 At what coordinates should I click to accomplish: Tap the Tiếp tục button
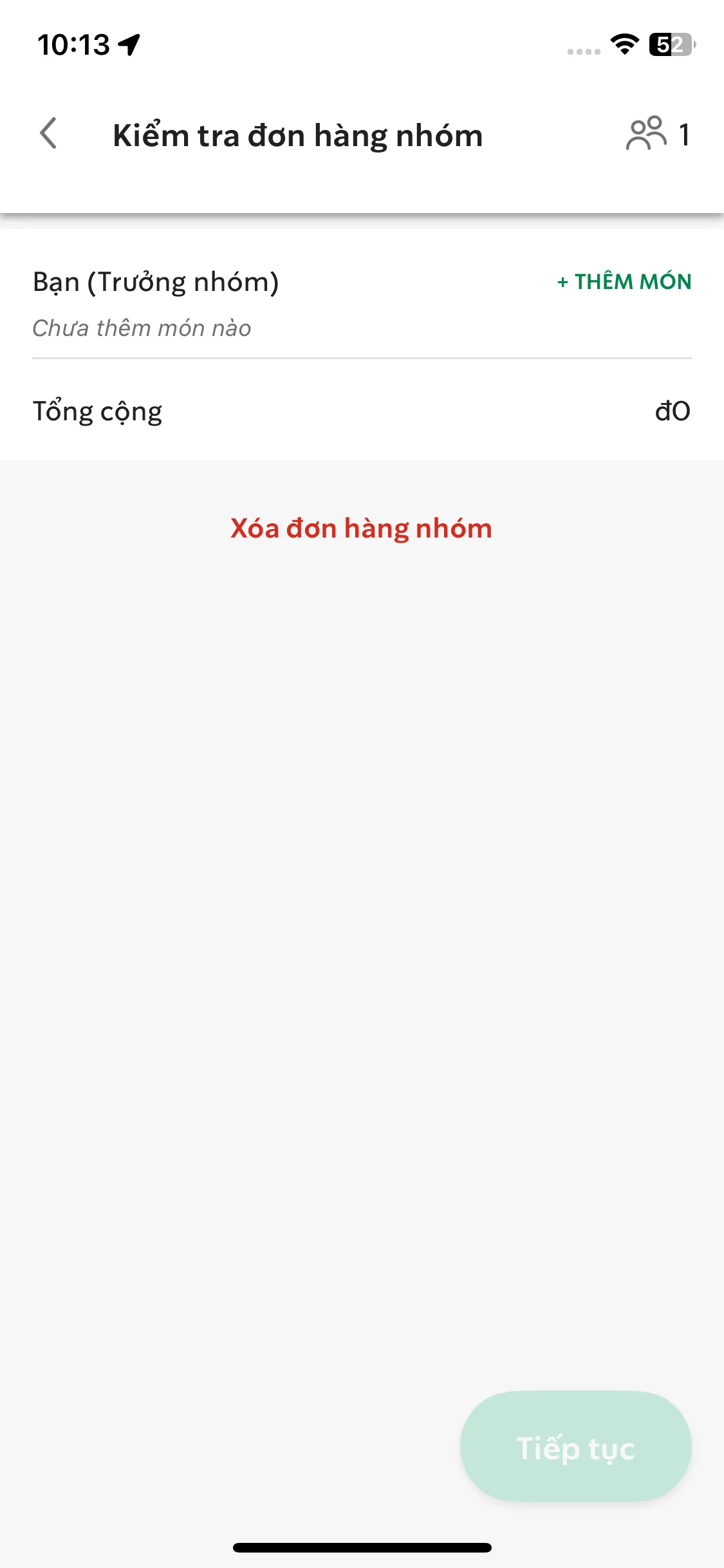pyautogui.click(x=575, y=1448)
